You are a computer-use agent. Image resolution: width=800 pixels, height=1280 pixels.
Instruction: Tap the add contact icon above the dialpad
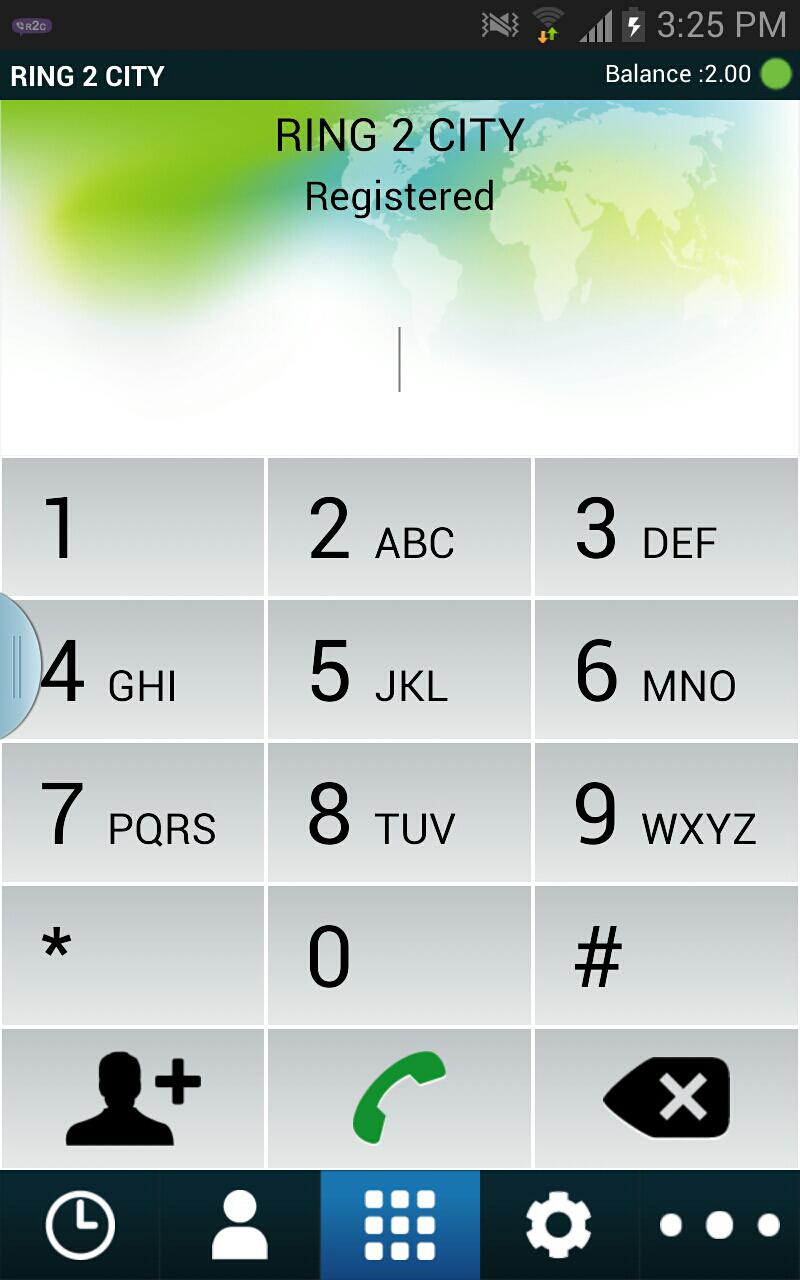pos(133,1097)
